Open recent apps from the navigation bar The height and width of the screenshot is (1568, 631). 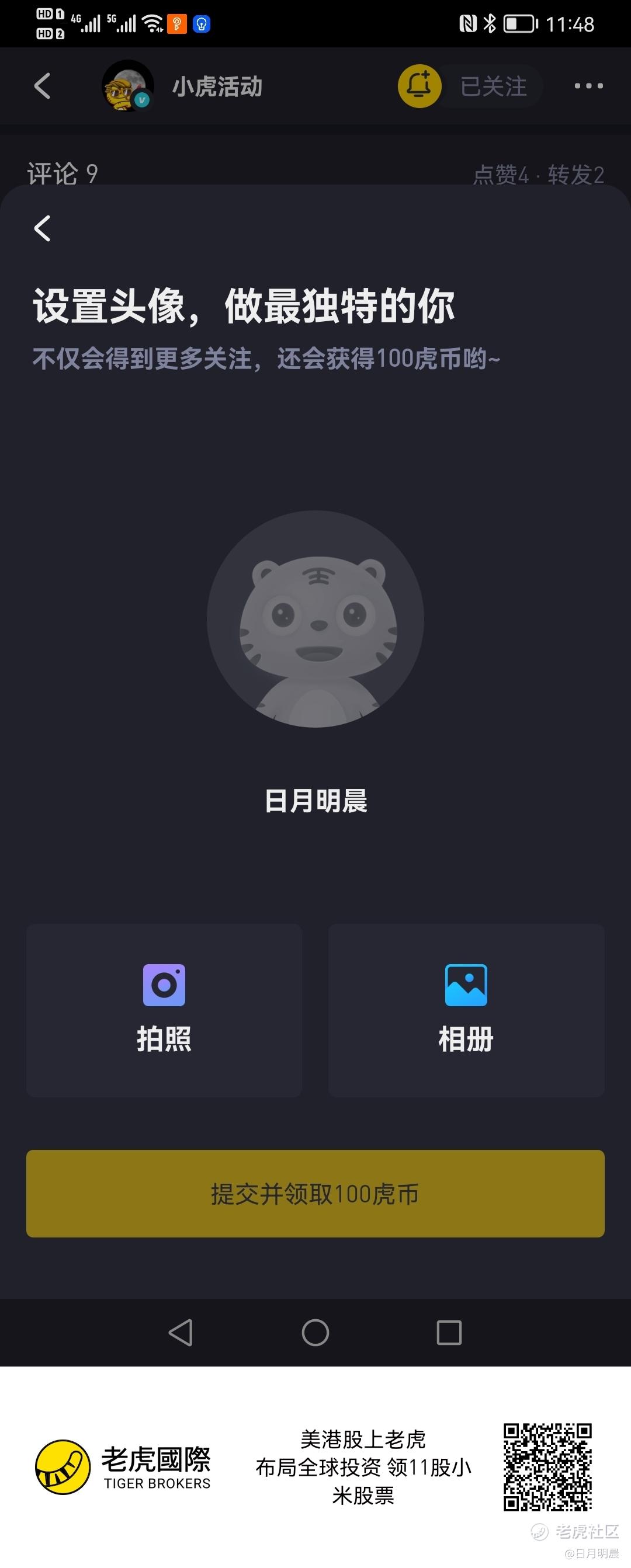click(449, 1333)
